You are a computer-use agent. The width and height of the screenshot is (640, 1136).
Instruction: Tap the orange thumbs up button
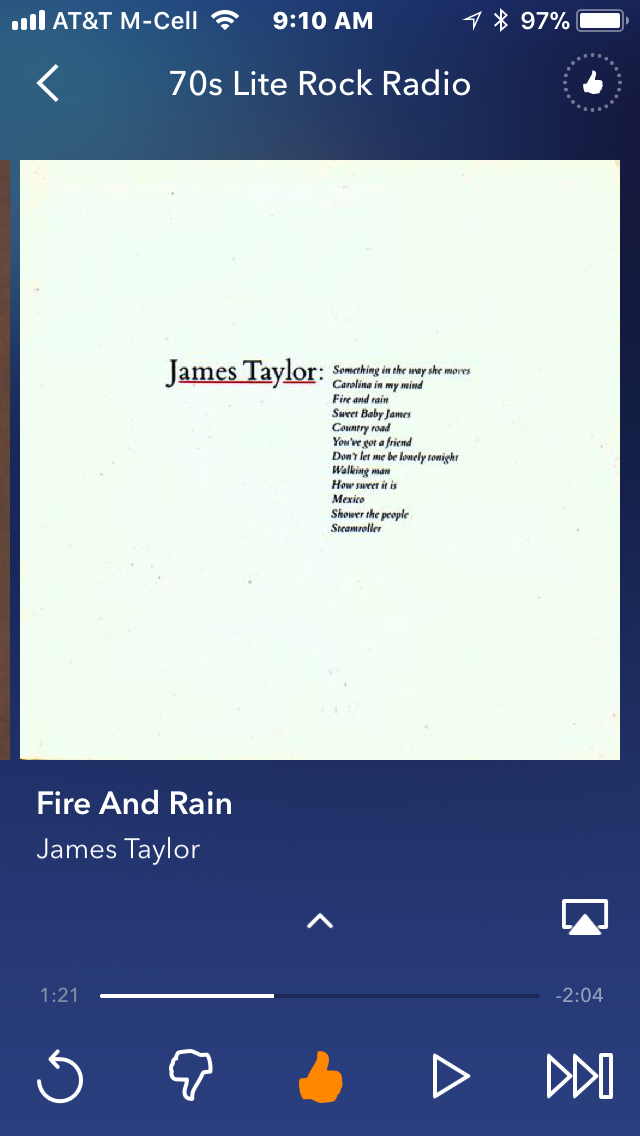[320, 1077]
